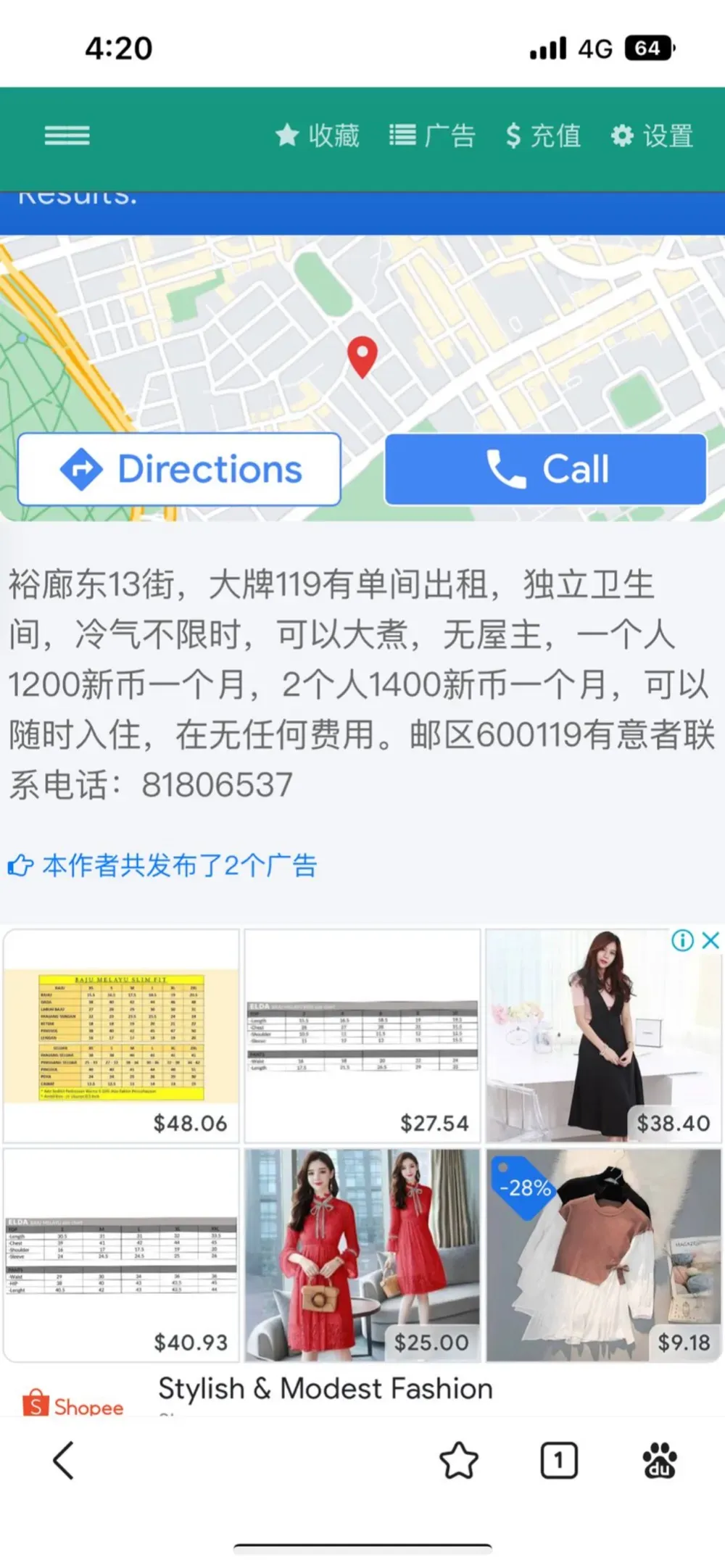Tap the Directions button
Screen dimensions: 725x1568
click(179, 469)
